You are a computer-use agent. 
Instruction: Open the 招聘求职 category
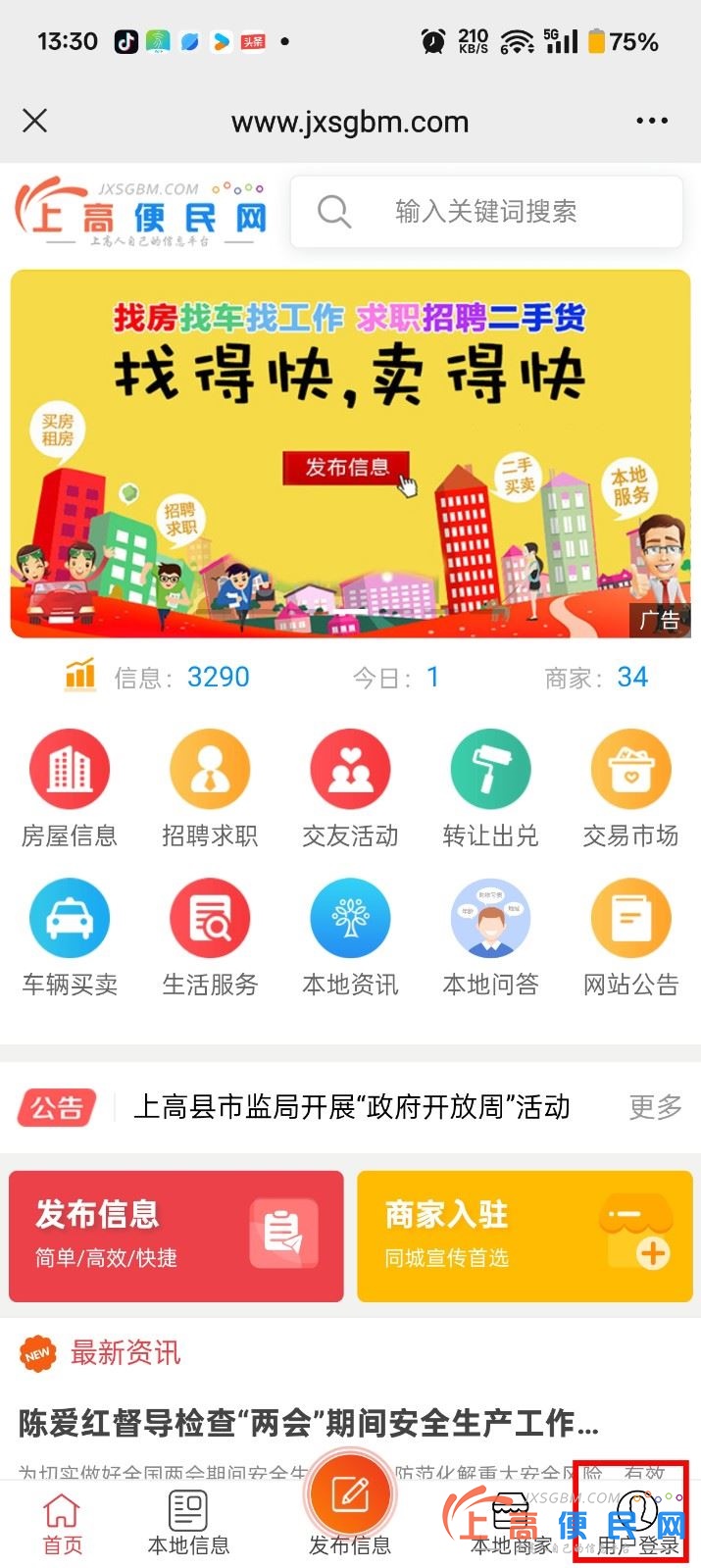click(x=210, y=789)
